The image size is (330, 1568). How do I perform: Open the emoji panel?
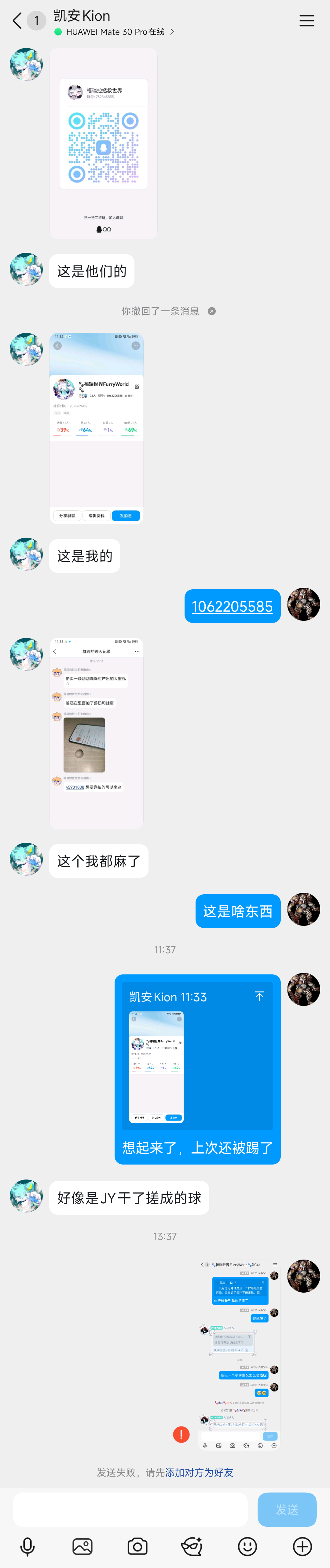coord(247,1546)
